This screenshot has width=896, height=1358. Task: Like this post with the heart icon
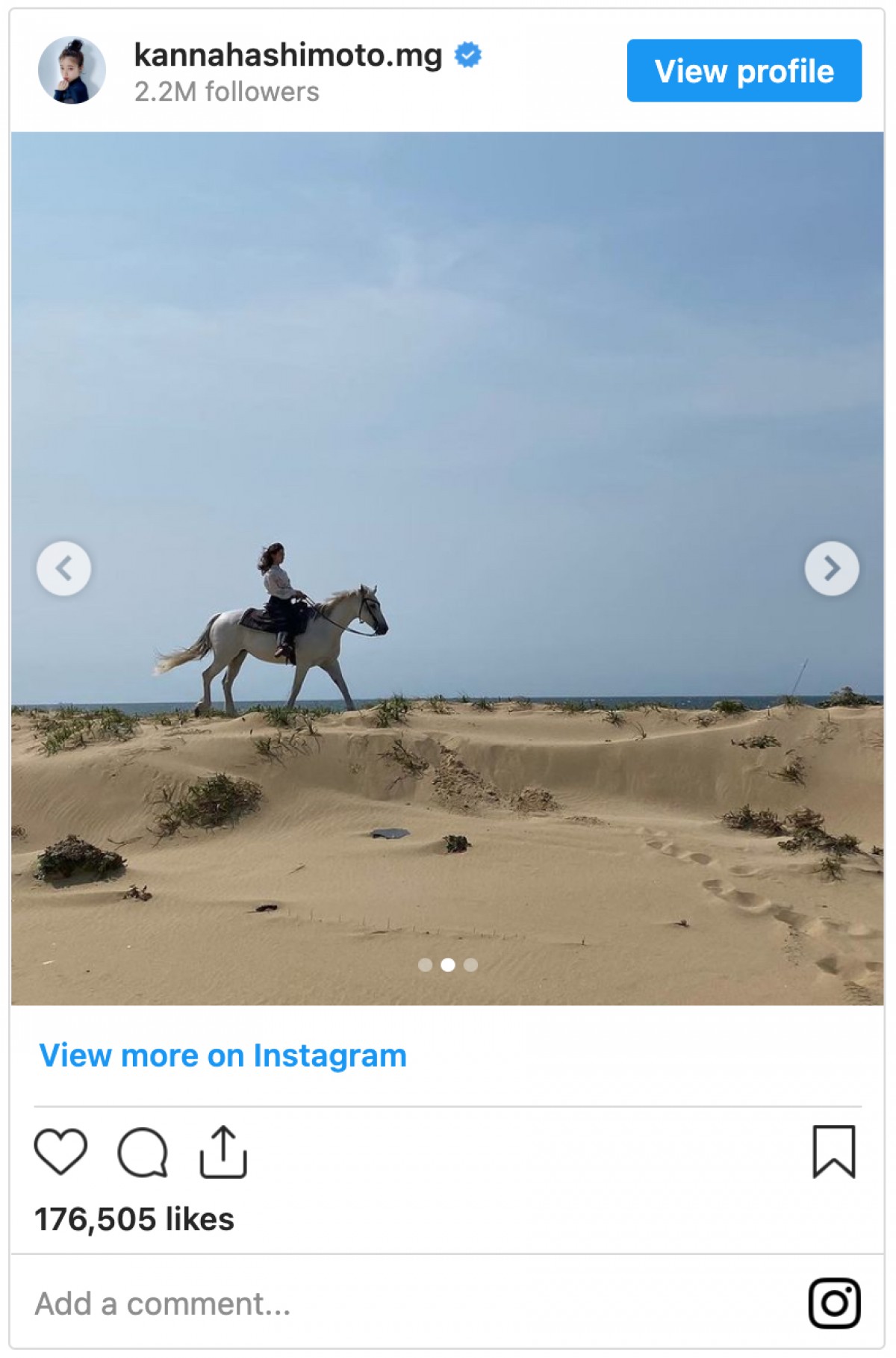60,1152
